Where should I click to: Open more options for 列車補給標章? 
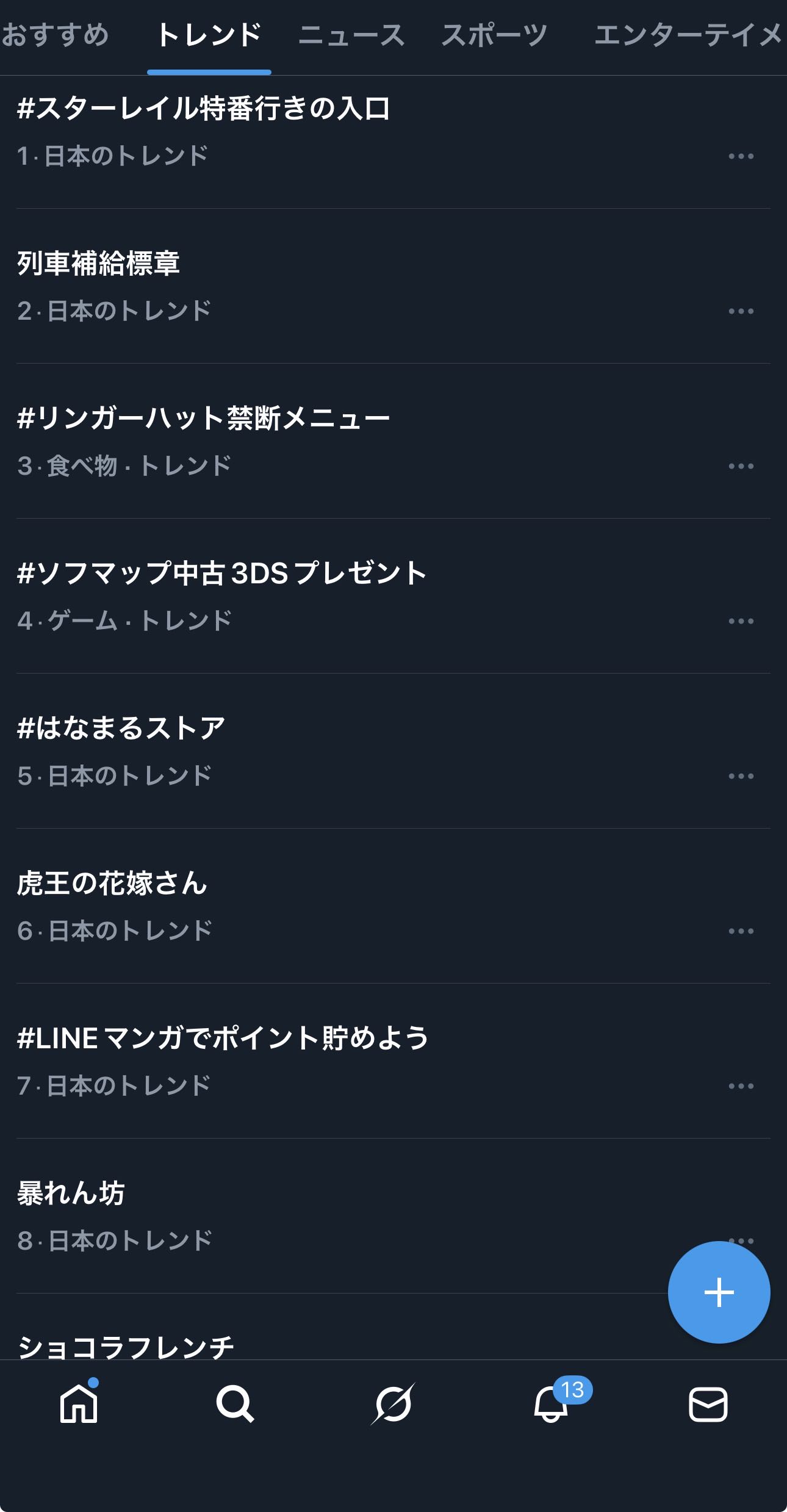click(741, 311)
